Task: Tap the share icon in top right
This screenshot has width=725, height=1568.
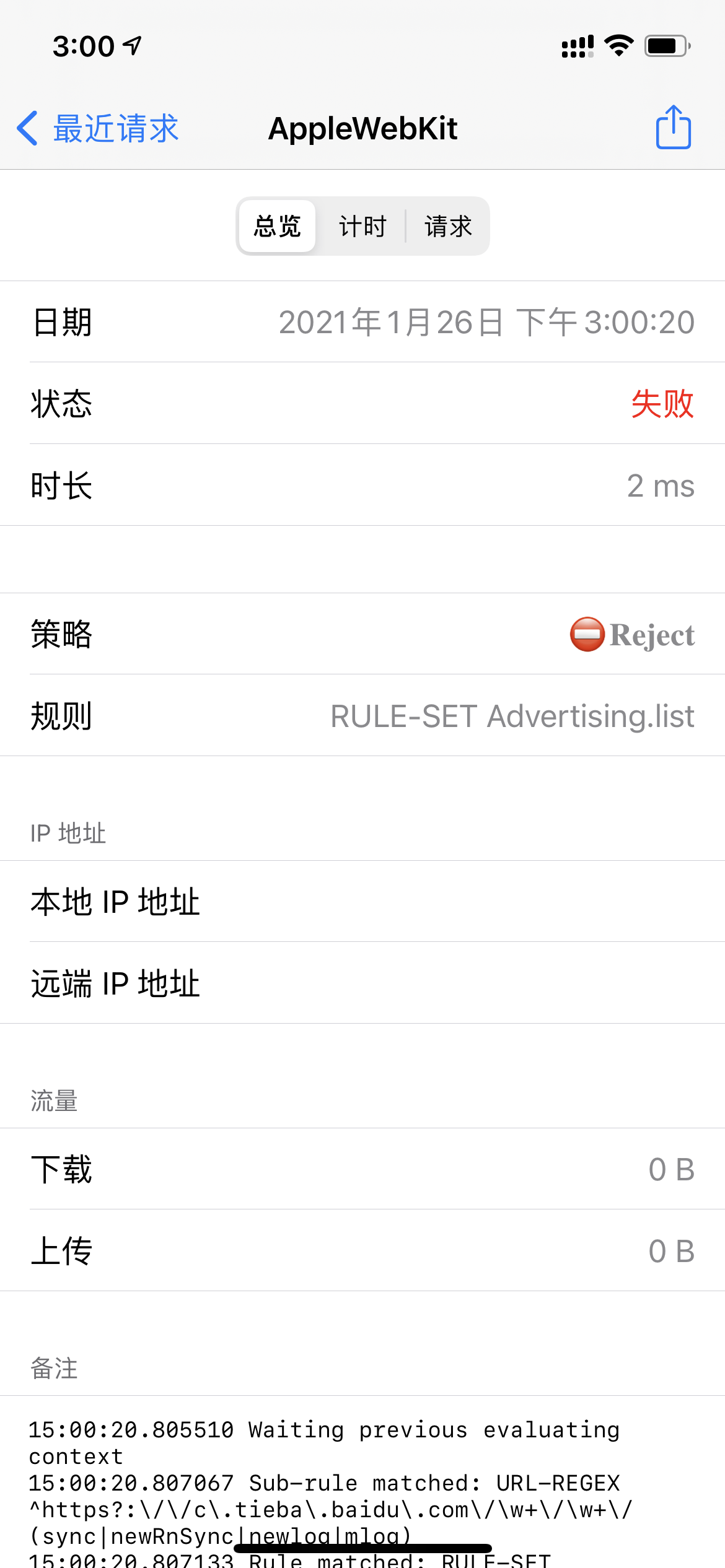Action: (x=673, y=128)
